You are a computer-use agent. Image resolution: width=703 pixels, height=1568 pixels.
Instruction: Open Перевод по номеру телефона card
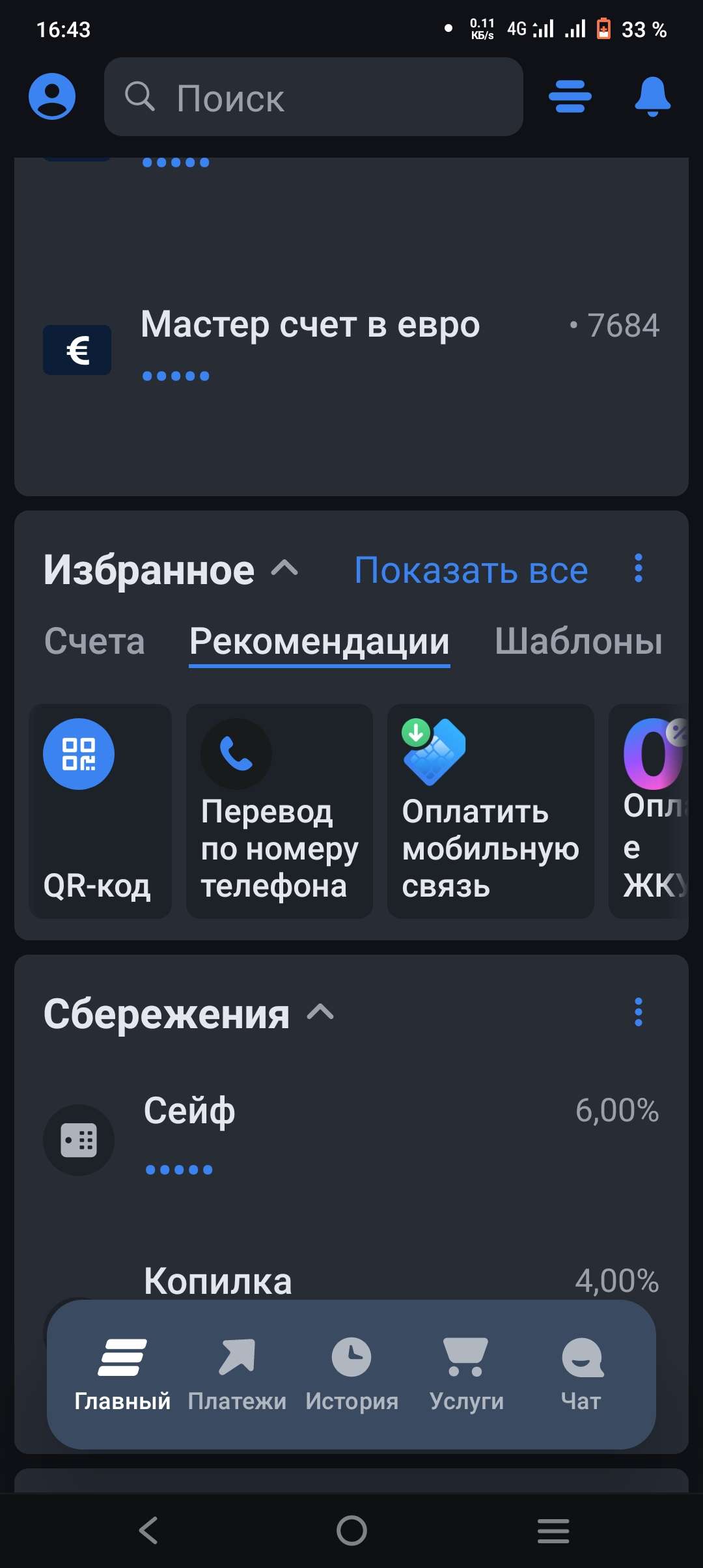279,811
